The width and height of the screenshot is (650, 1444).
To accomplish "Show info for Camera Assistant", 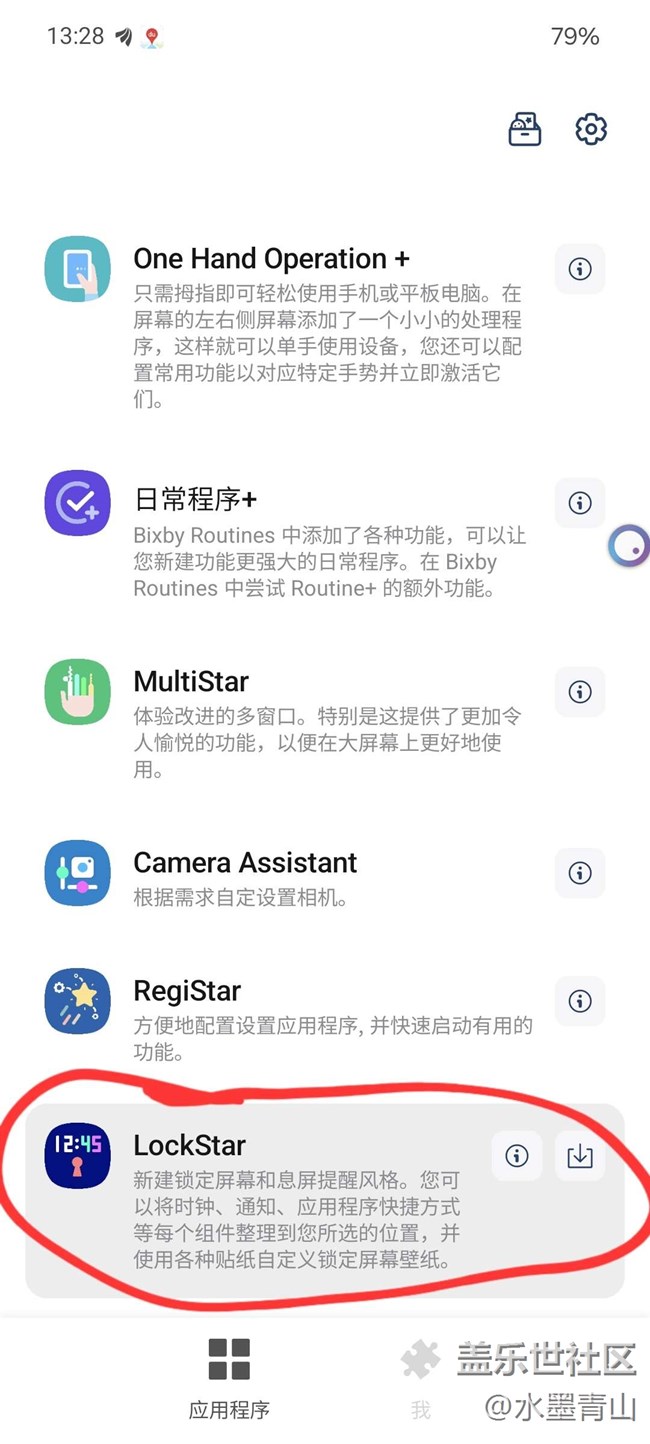I will pyautogui.click(x=580, y=873).
